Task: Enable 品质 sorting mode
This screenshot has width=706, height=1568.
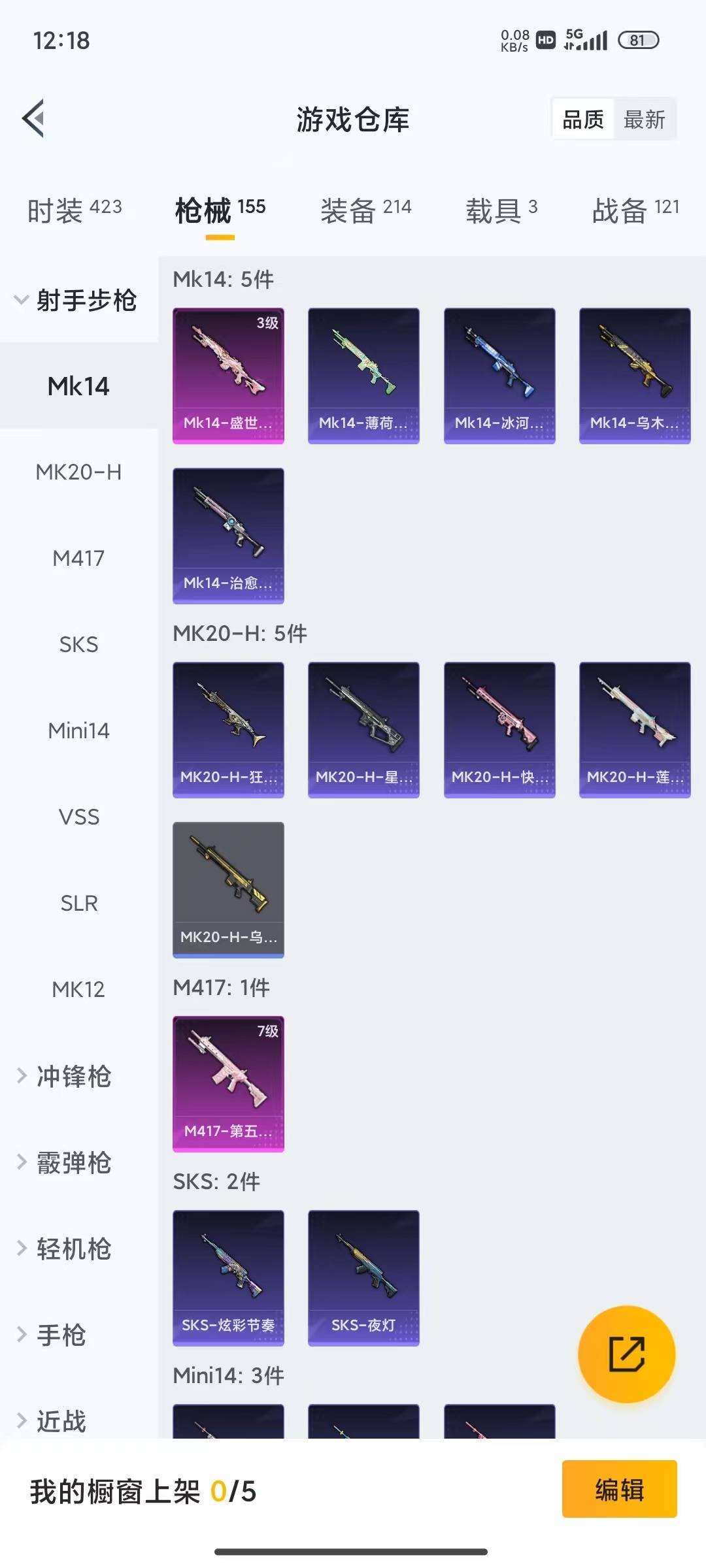Action: tap(584, 119)
